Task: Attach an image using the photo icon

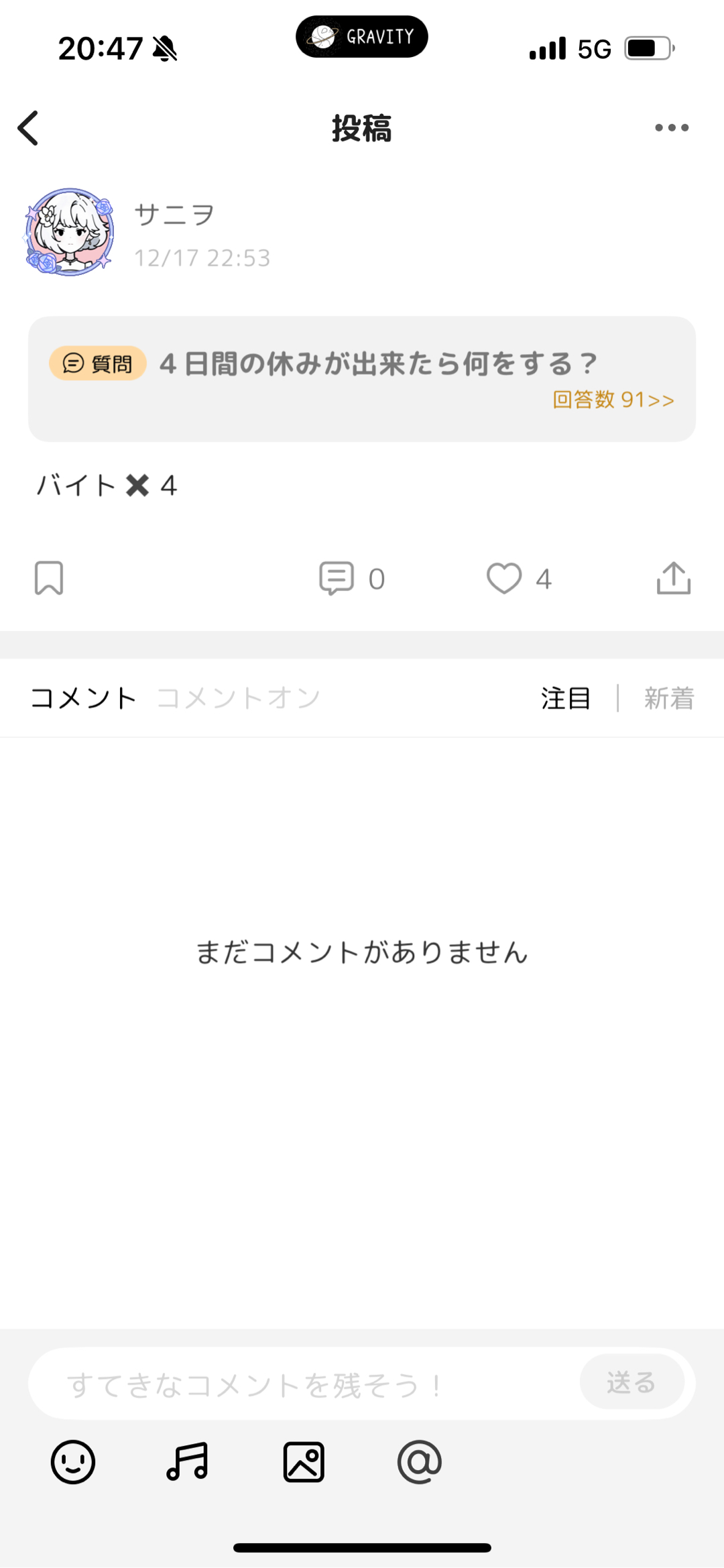Action: (x=303, y=1463)
